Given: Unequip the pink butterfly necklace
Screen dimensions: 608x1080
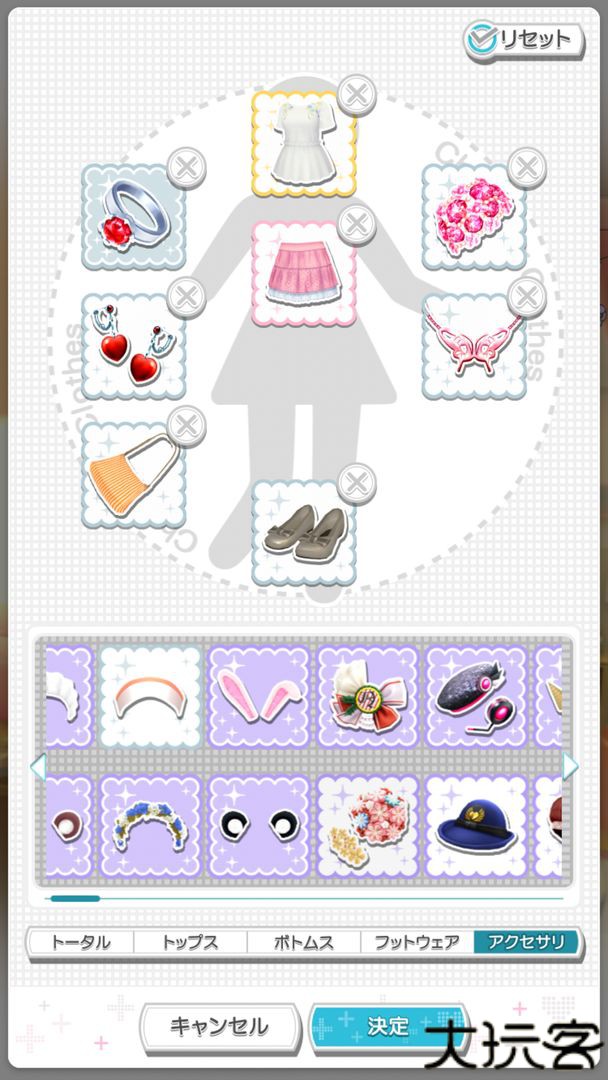Looking at the screenshot, I should tap(526, 297).
